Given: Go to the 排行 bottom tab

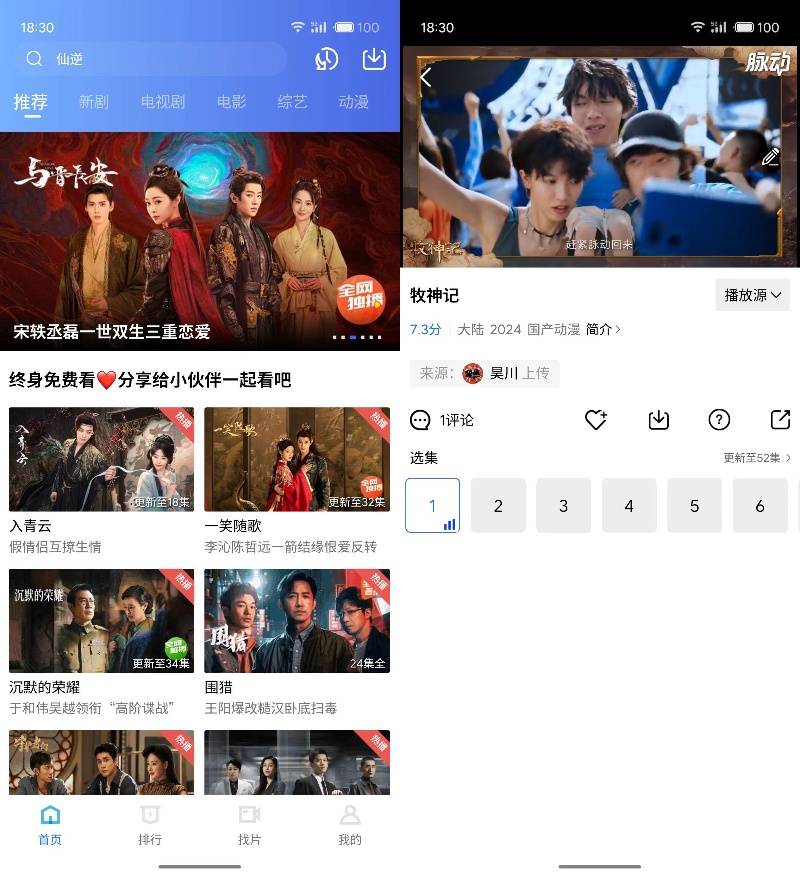Looking at the screenshot, I should (x=150, y=825).
